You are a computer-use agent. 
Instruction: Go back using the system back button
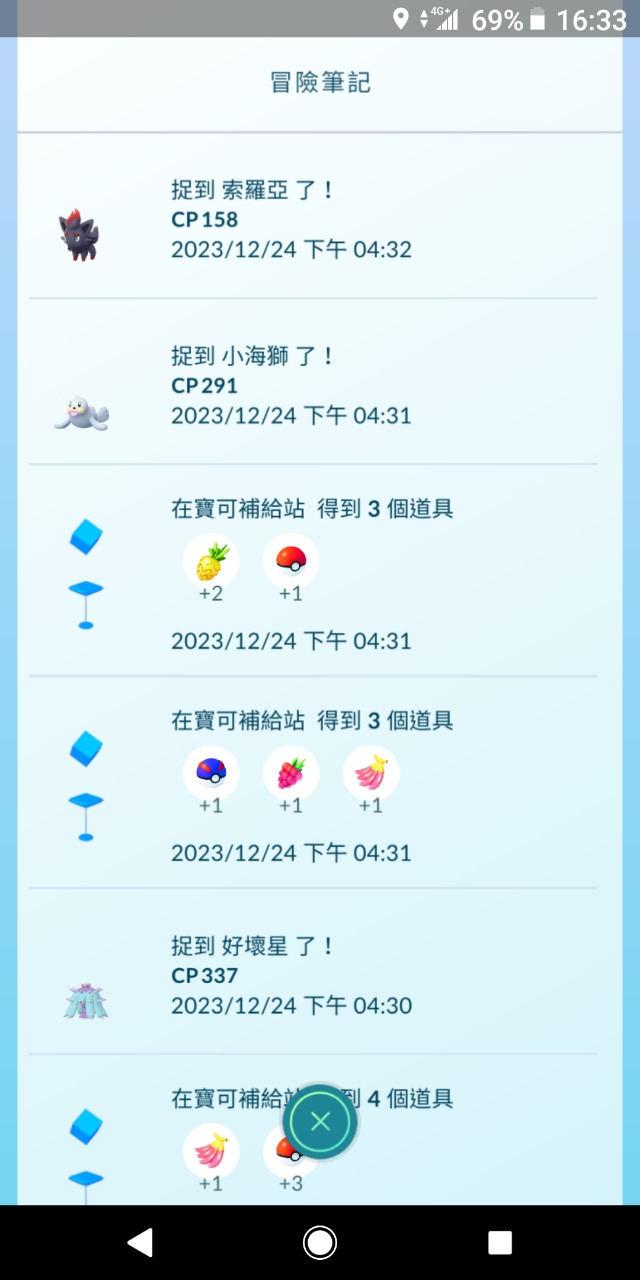point(140,1243)
